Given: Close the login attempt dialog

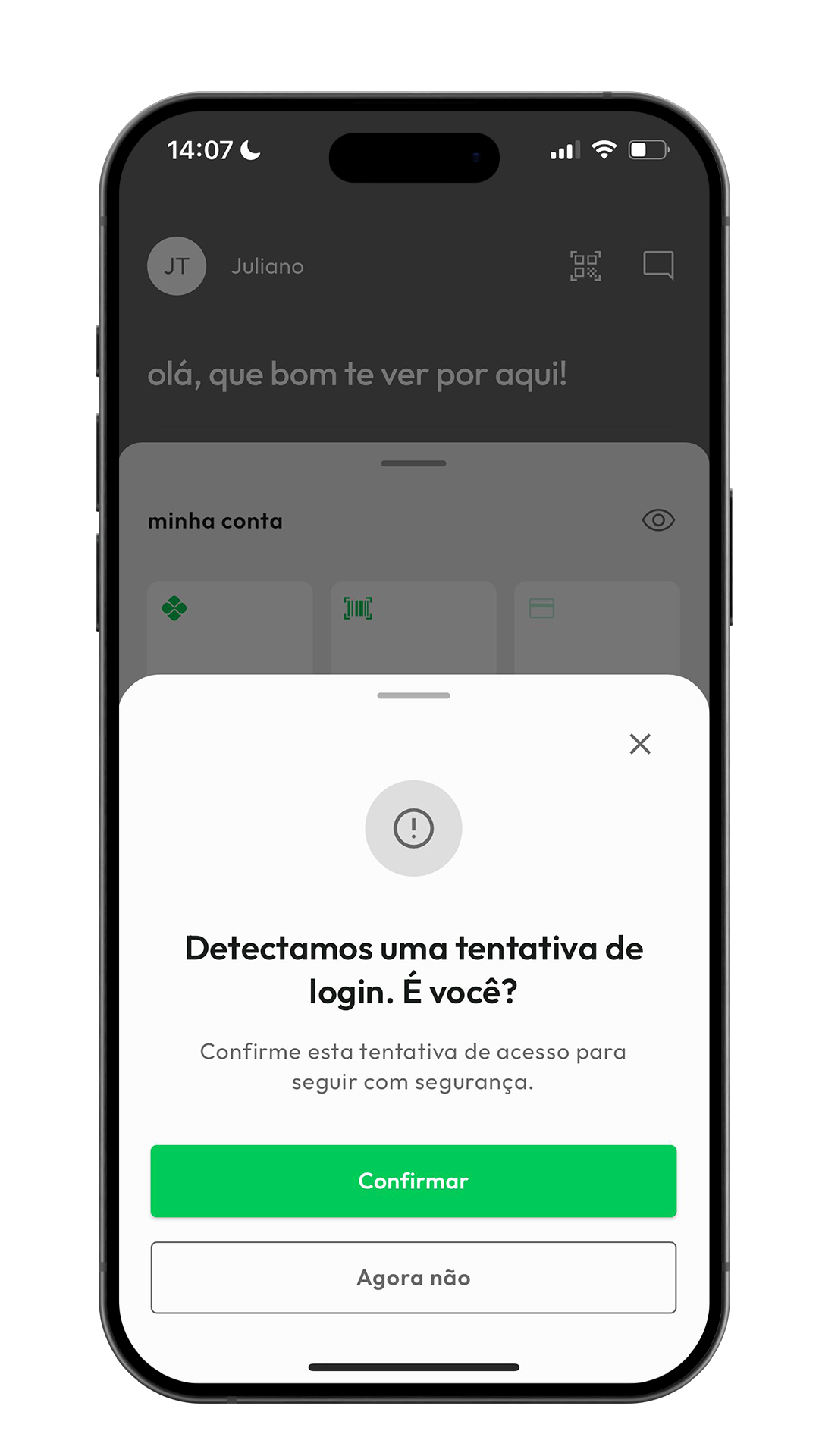Looking at the screenshot, I should pos(640,744).
